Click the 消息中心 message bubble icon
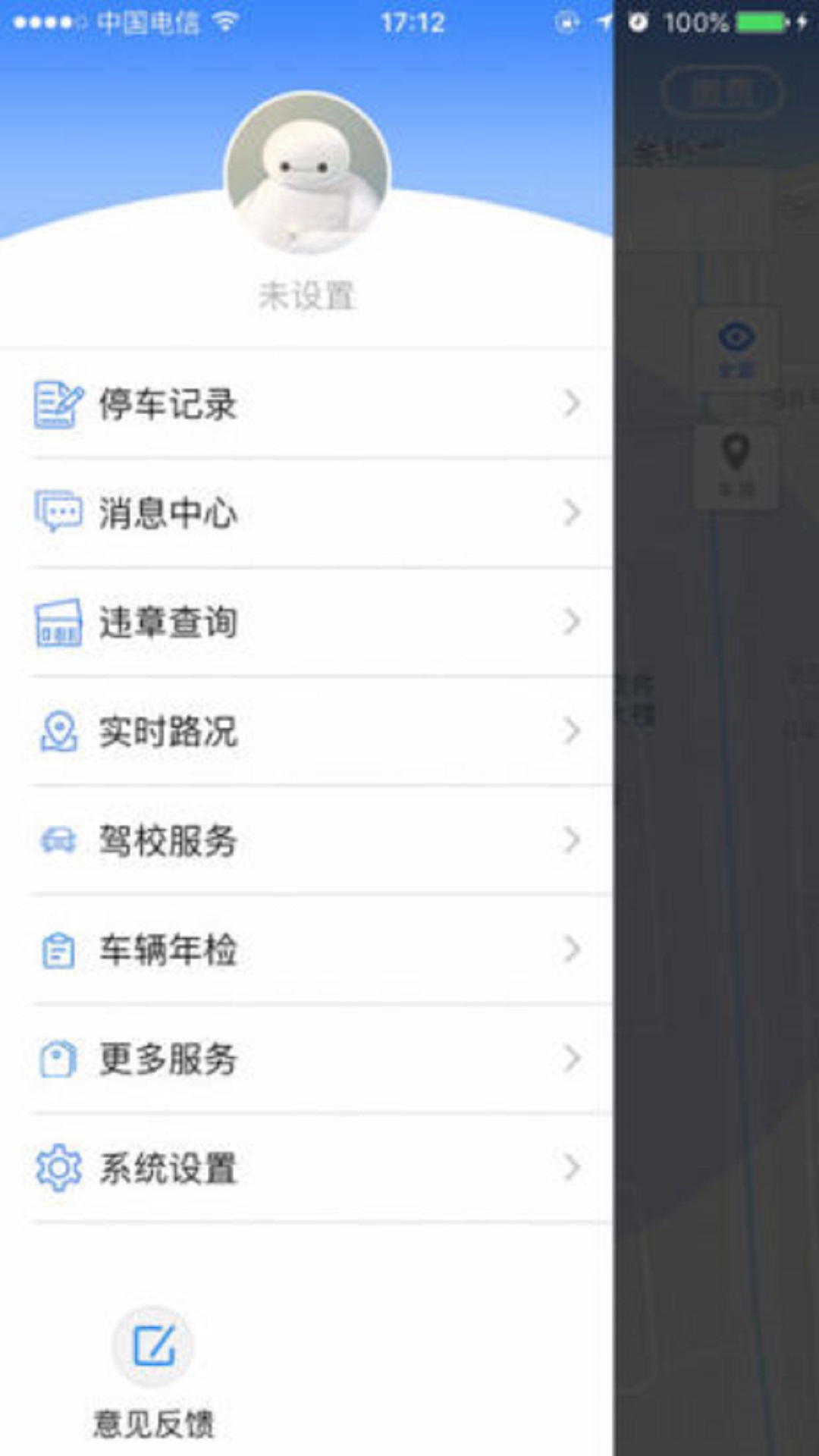Viewport: 819px width, 1456px height. pyautogui.click(x=57, y=513)
